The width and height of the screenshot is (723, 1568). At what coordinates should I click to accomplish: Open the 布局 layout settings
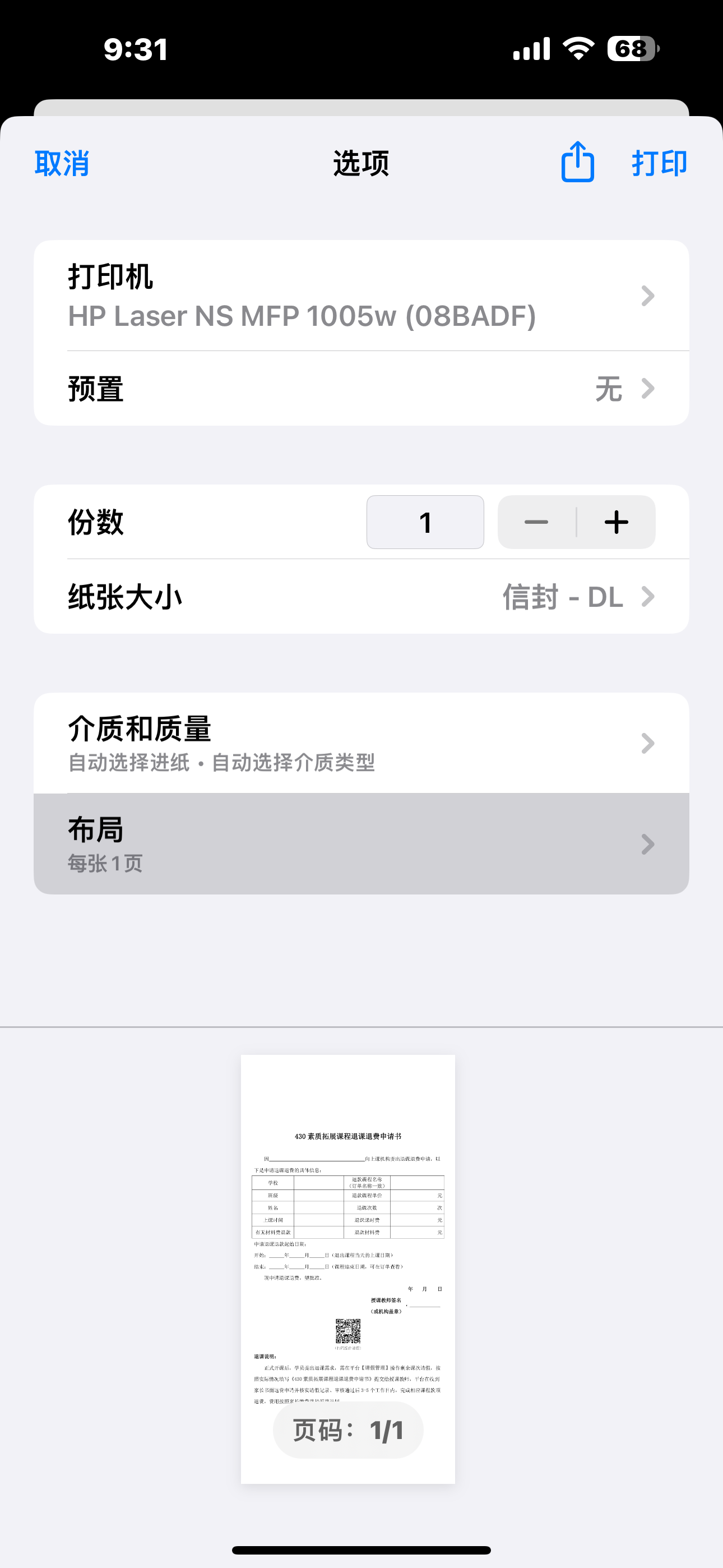click(361, 843)
